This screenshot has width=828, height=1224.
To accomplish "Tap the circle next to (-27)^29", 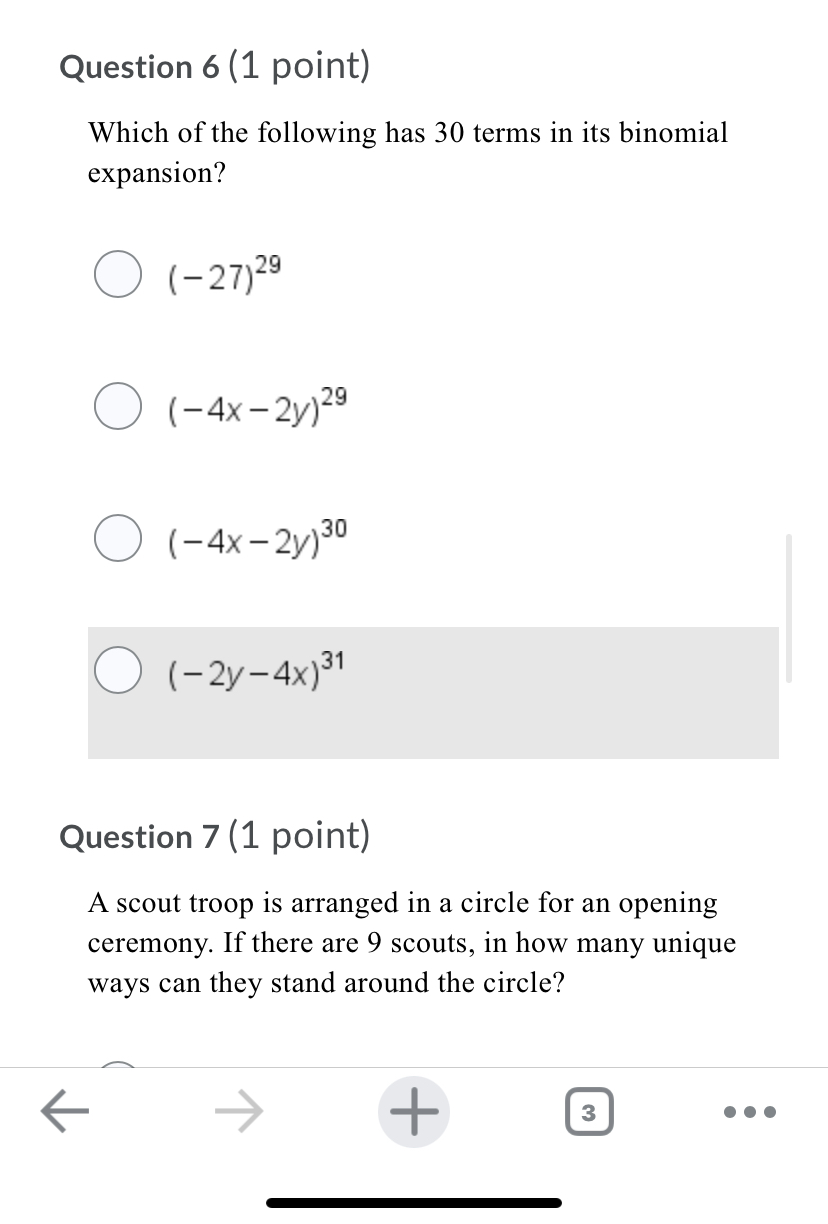I will [116, 274].
